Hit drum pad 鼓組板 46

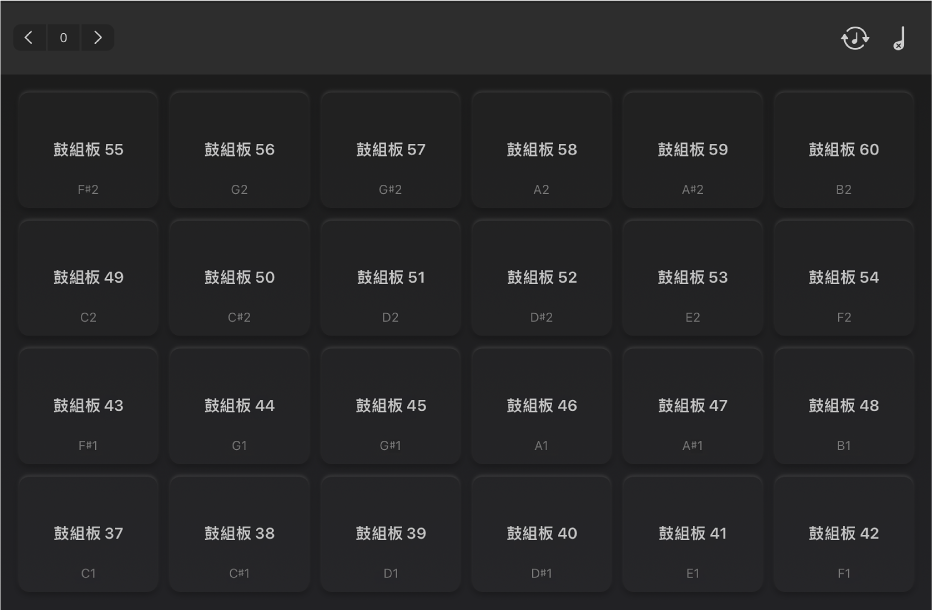tap(541, 406)
